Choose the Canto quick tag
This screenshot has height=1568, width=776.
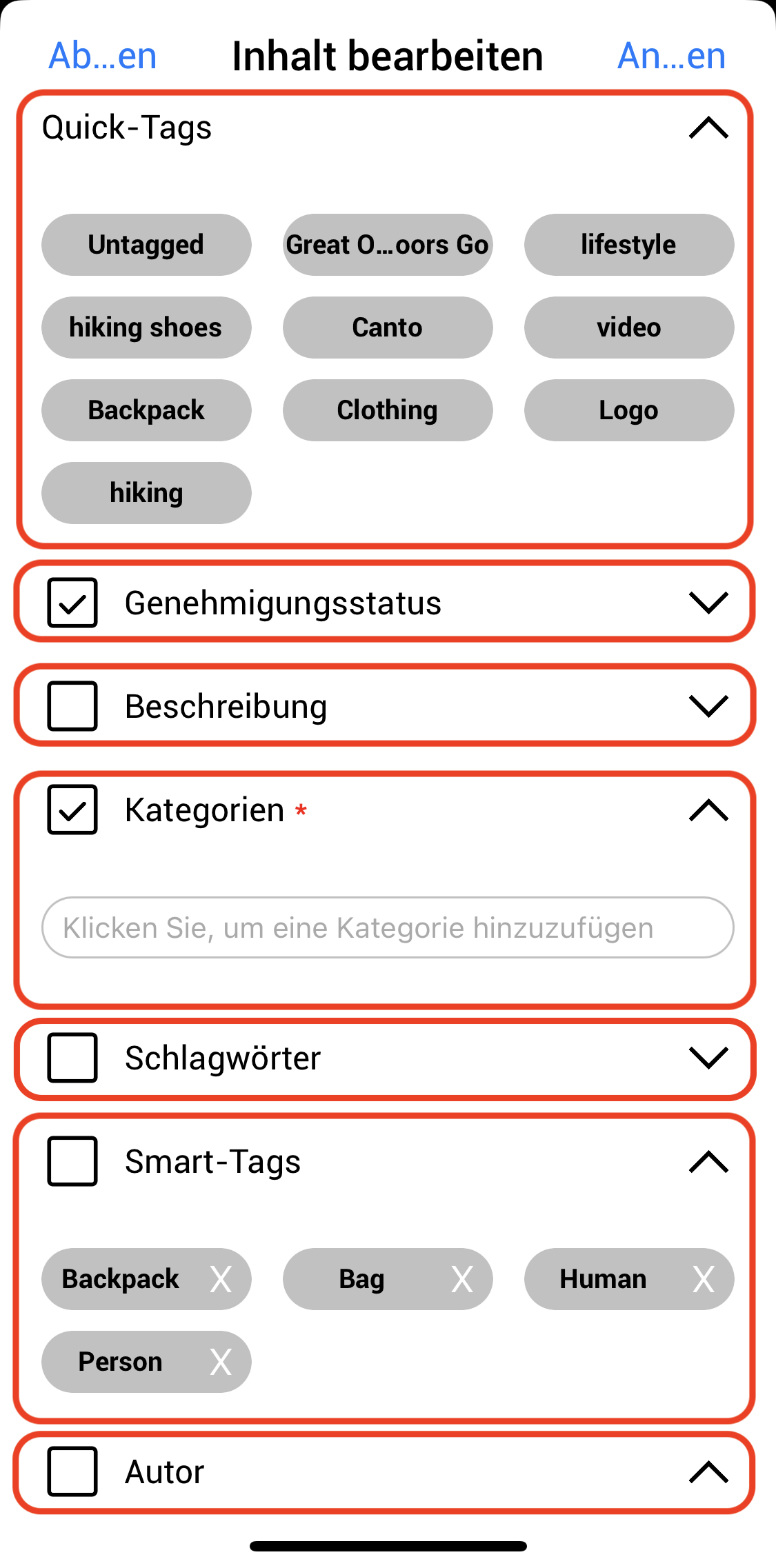[388, 328]
